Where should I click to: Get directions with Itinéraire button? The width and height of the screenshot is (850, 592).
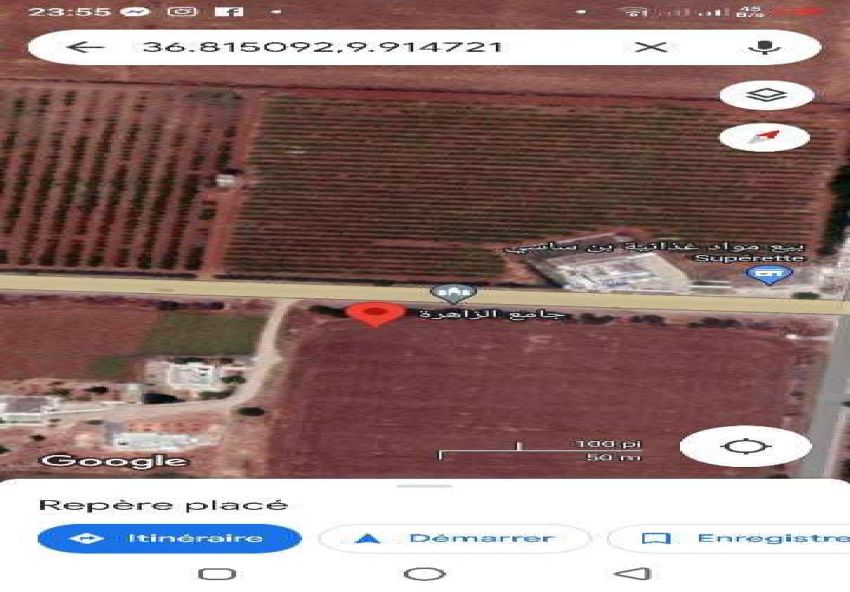(169, 538)
